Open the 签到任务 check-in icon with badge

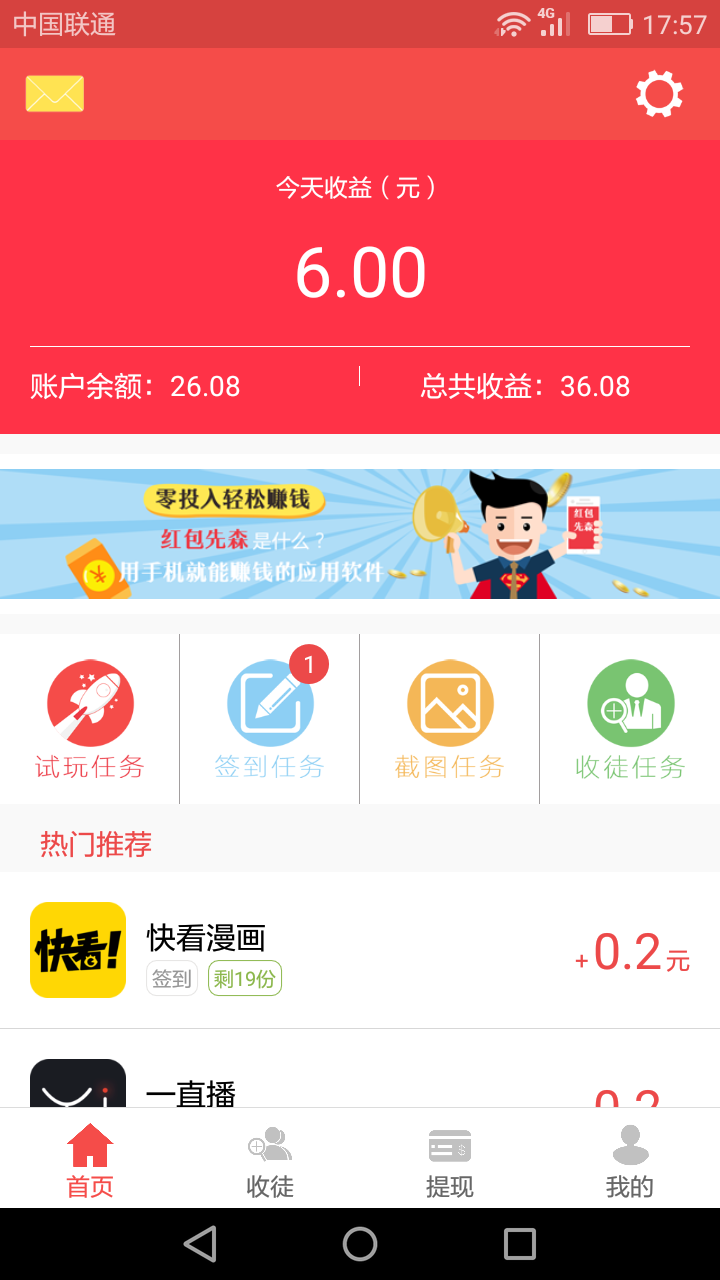(x=269, y=703)
